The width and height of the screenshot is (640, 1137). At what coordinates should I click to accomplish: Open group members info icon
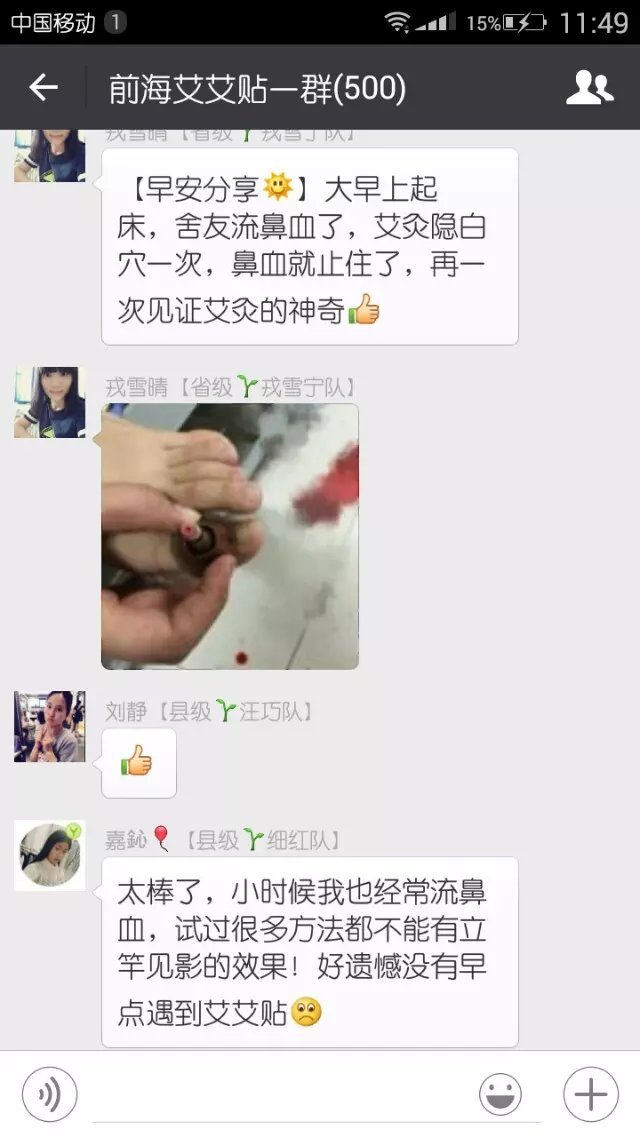[x=589, y=88]
